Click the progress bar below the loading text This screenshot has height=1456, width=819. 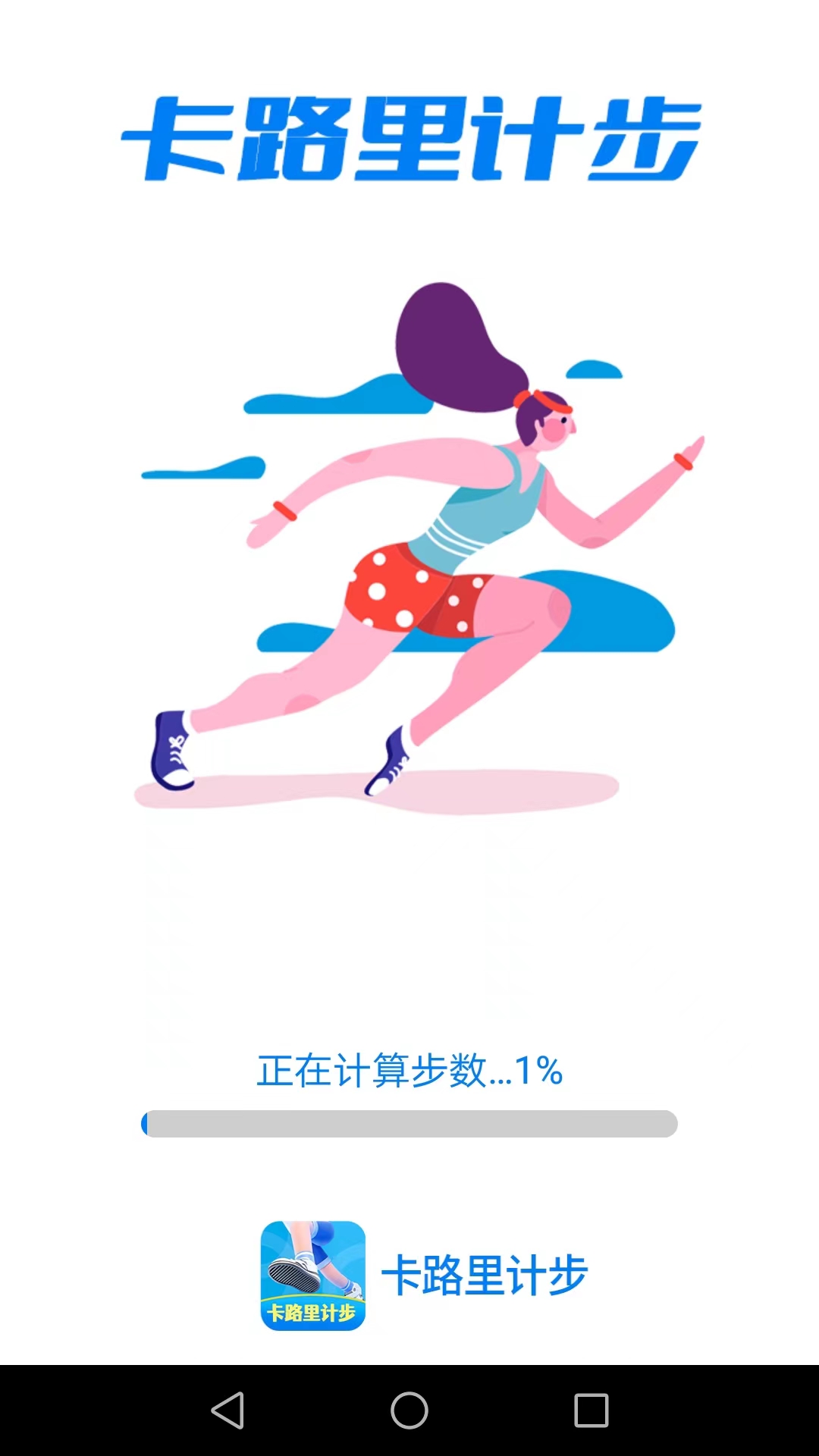click(409, 1125)
